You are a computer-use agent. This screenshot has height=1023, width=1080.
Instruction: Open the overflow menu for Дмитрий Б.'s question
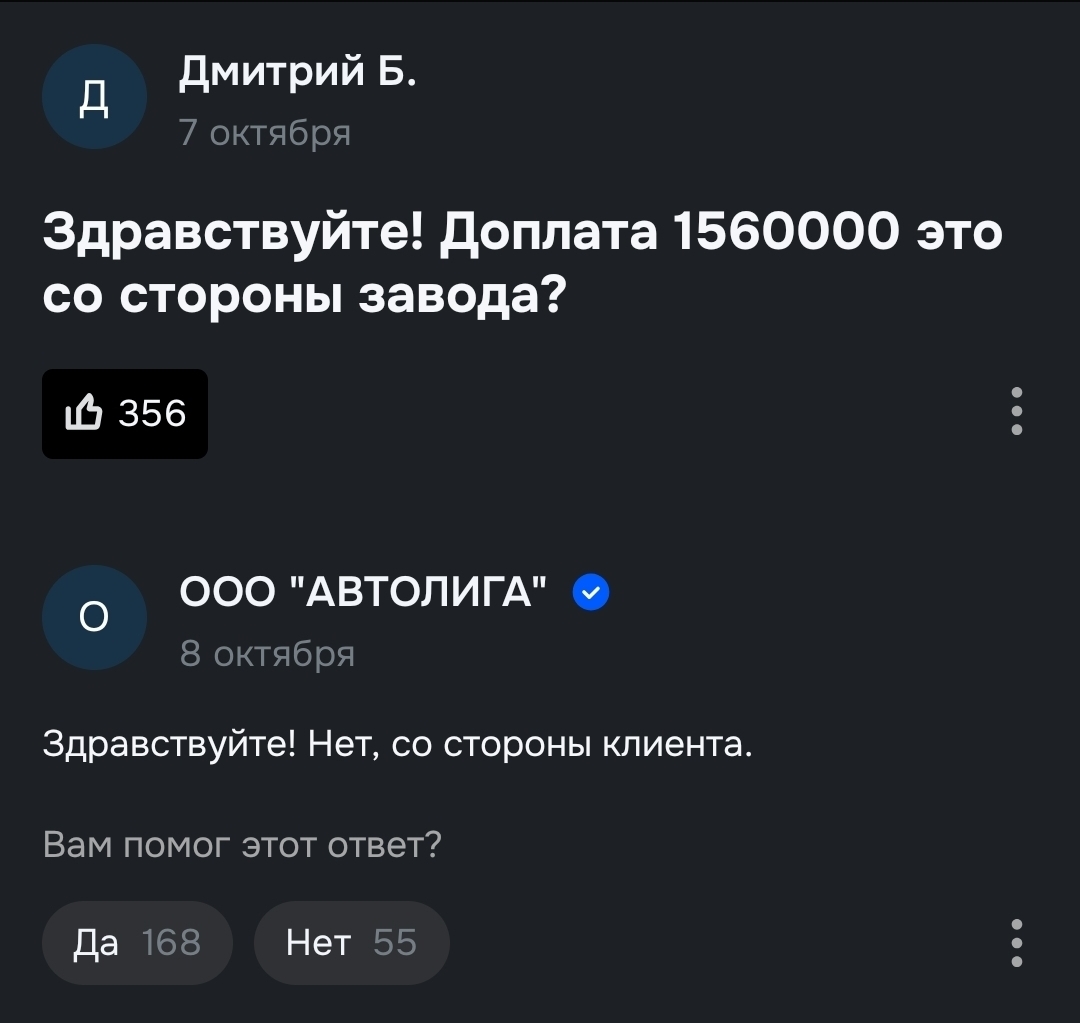pyautogui.click(x=1016, y=412)
